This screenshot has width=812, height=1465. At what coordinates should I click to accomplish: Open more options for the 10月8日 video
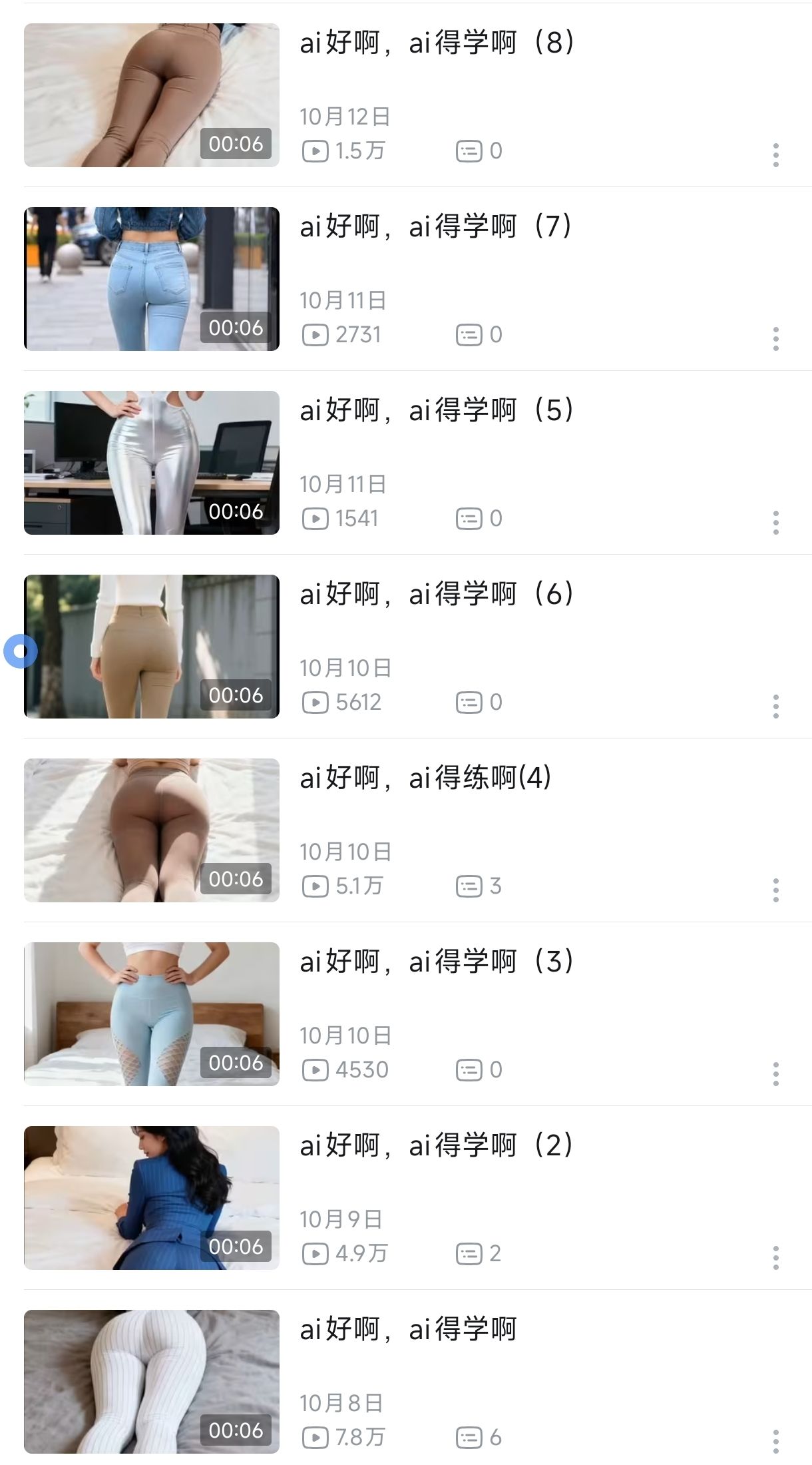click(x=775, y=1441)
